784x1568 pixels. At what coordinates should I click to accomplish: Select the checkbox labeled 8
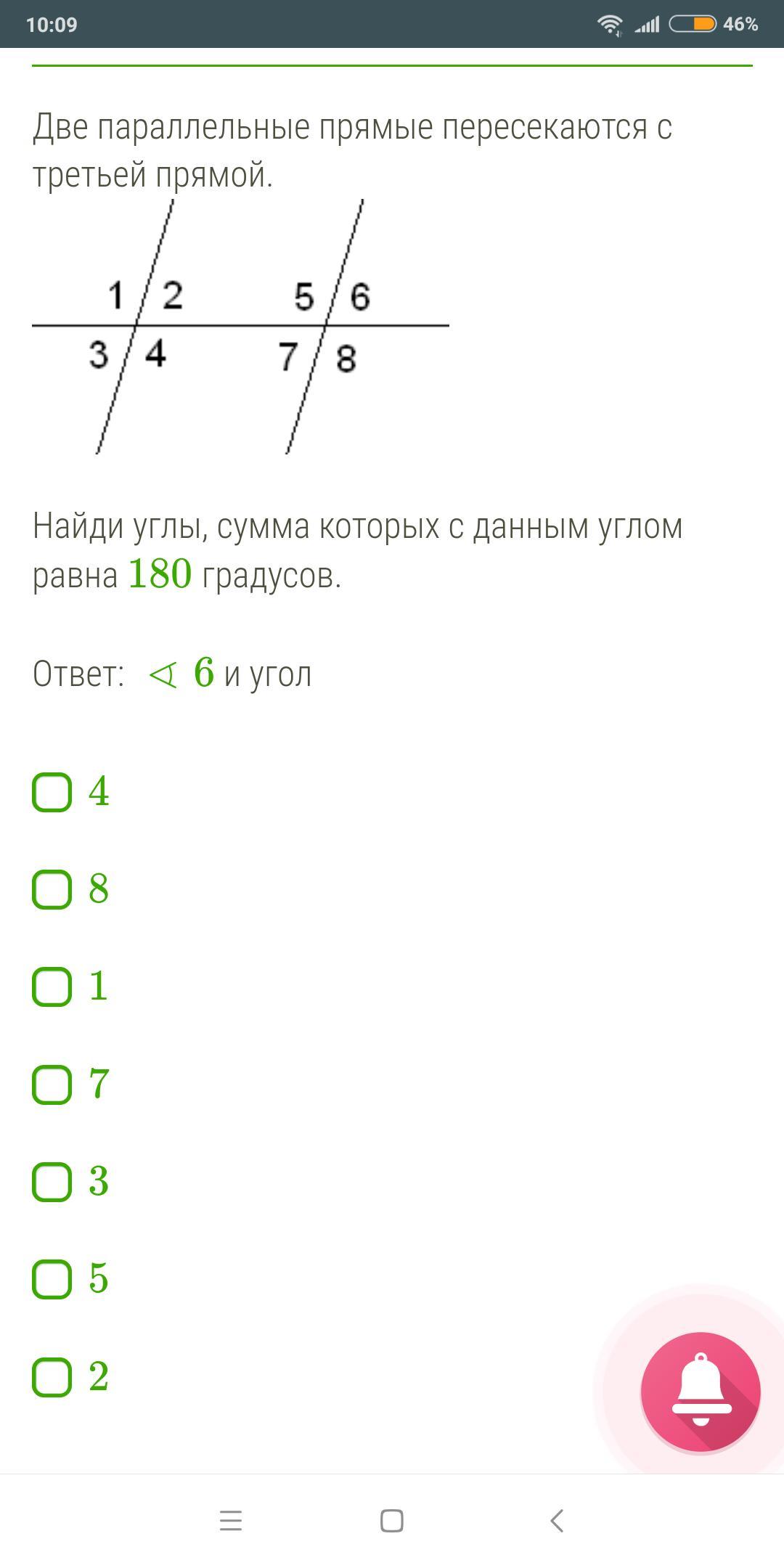52,889
